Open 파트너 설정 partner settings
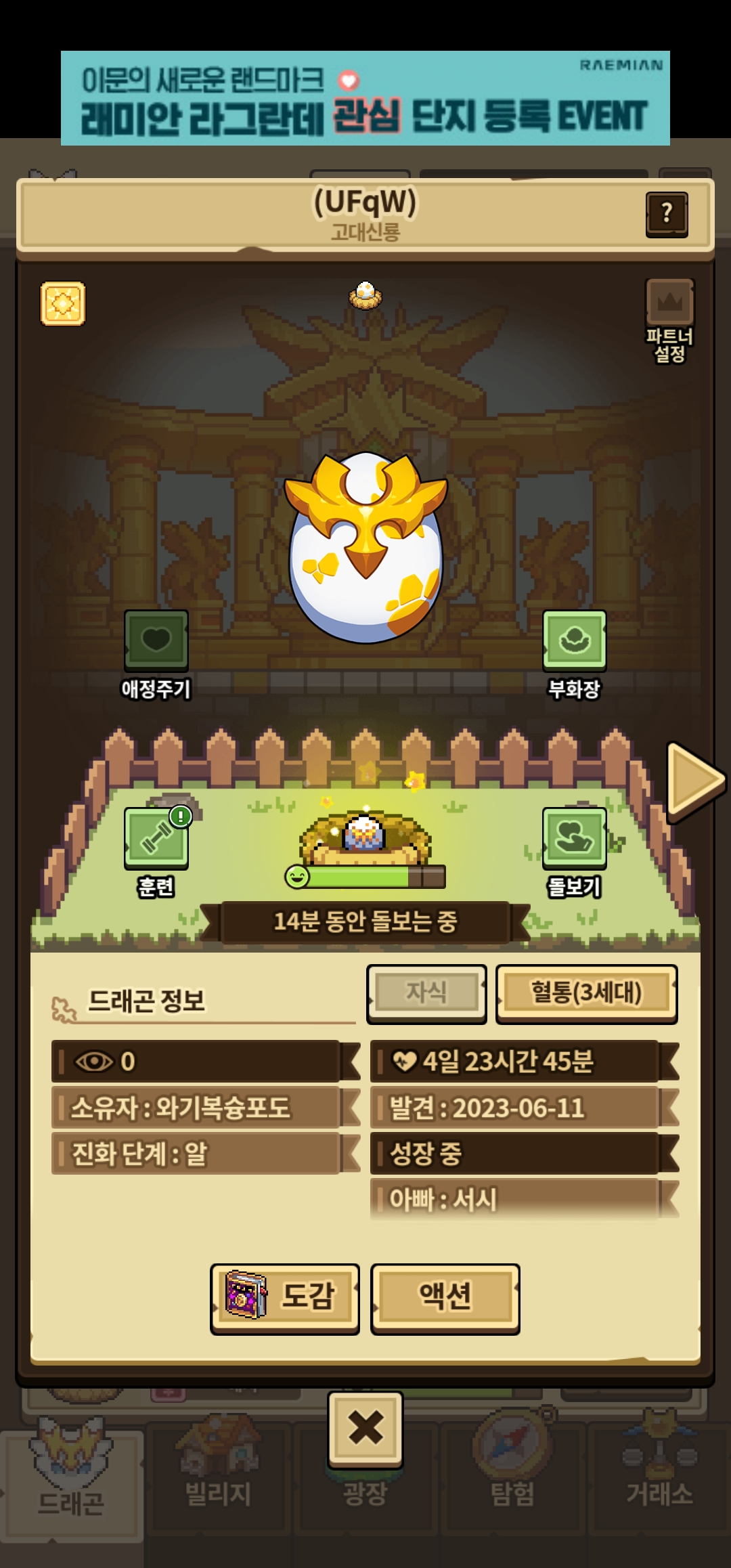Image resolution: width=731 pixels, height=1568 pixels. click(x=669, y=320)
